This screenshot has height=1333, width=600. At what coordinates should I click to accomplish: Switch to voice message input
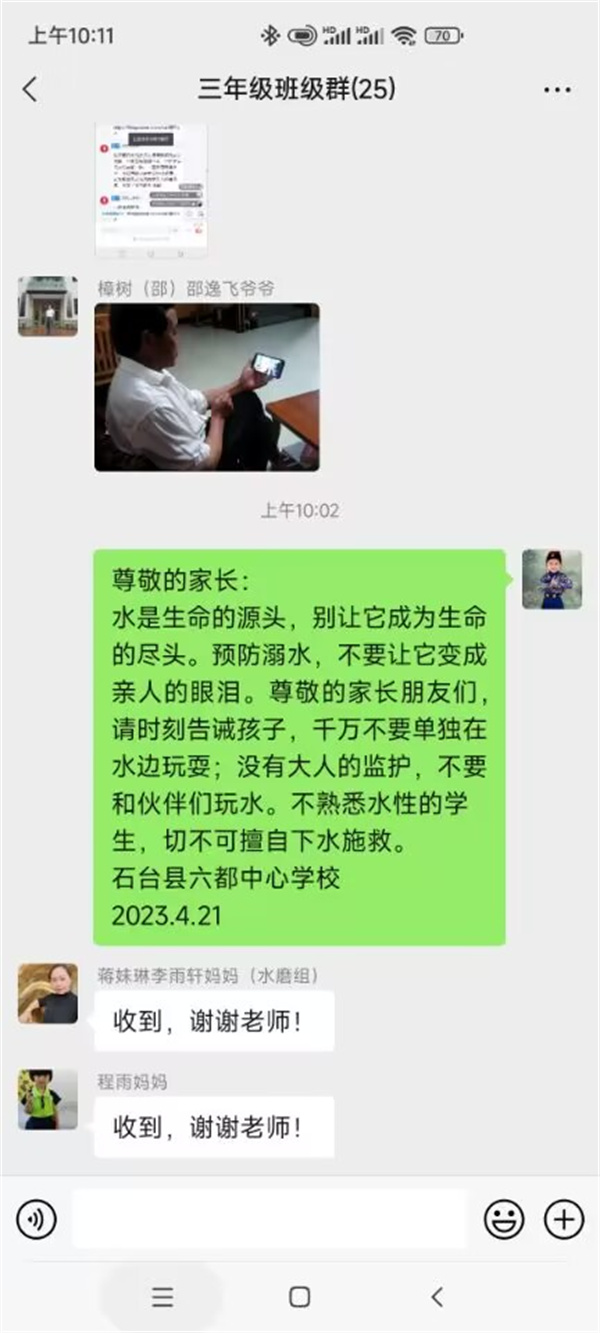coord(36,1219)
